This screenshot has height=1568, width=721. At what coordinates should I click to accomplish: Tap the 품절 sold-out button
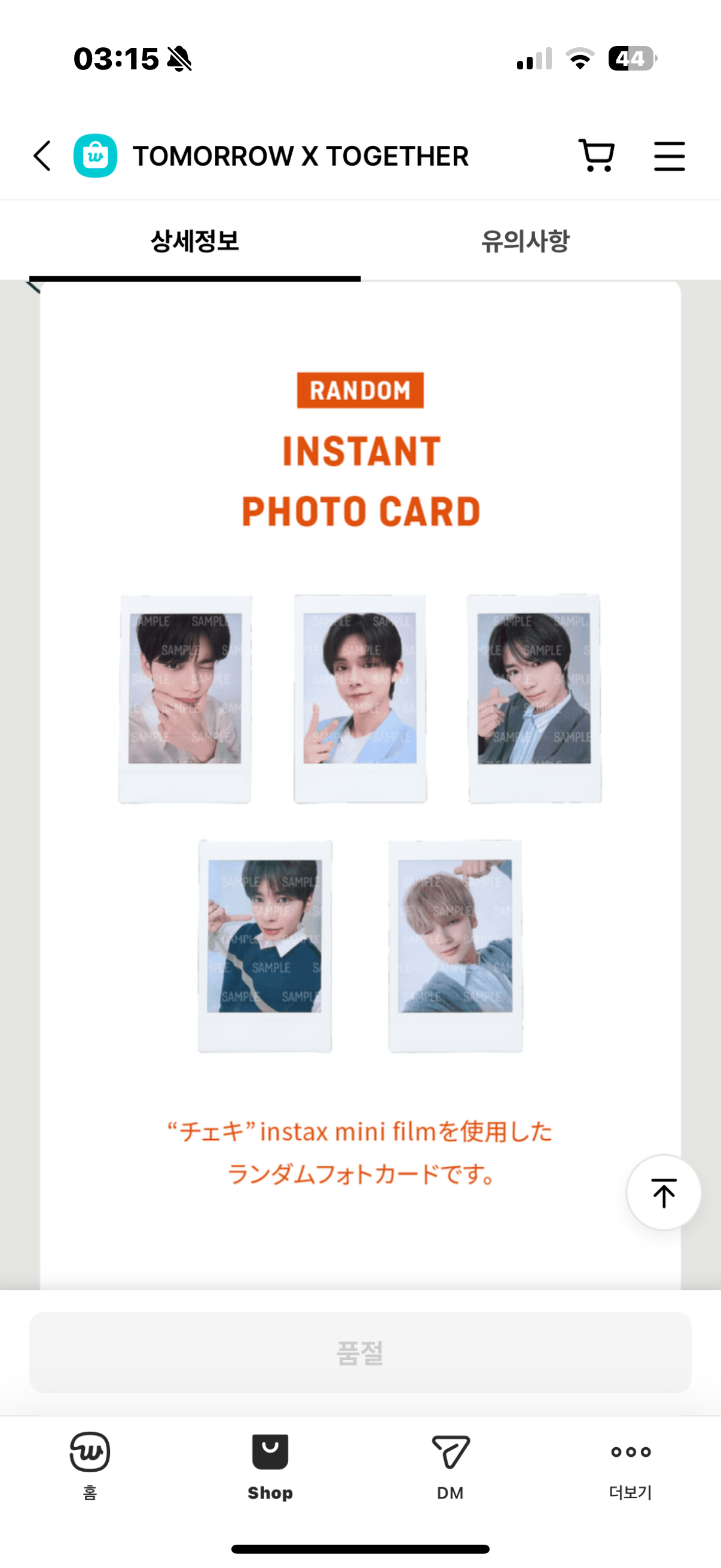(360, 1353)
